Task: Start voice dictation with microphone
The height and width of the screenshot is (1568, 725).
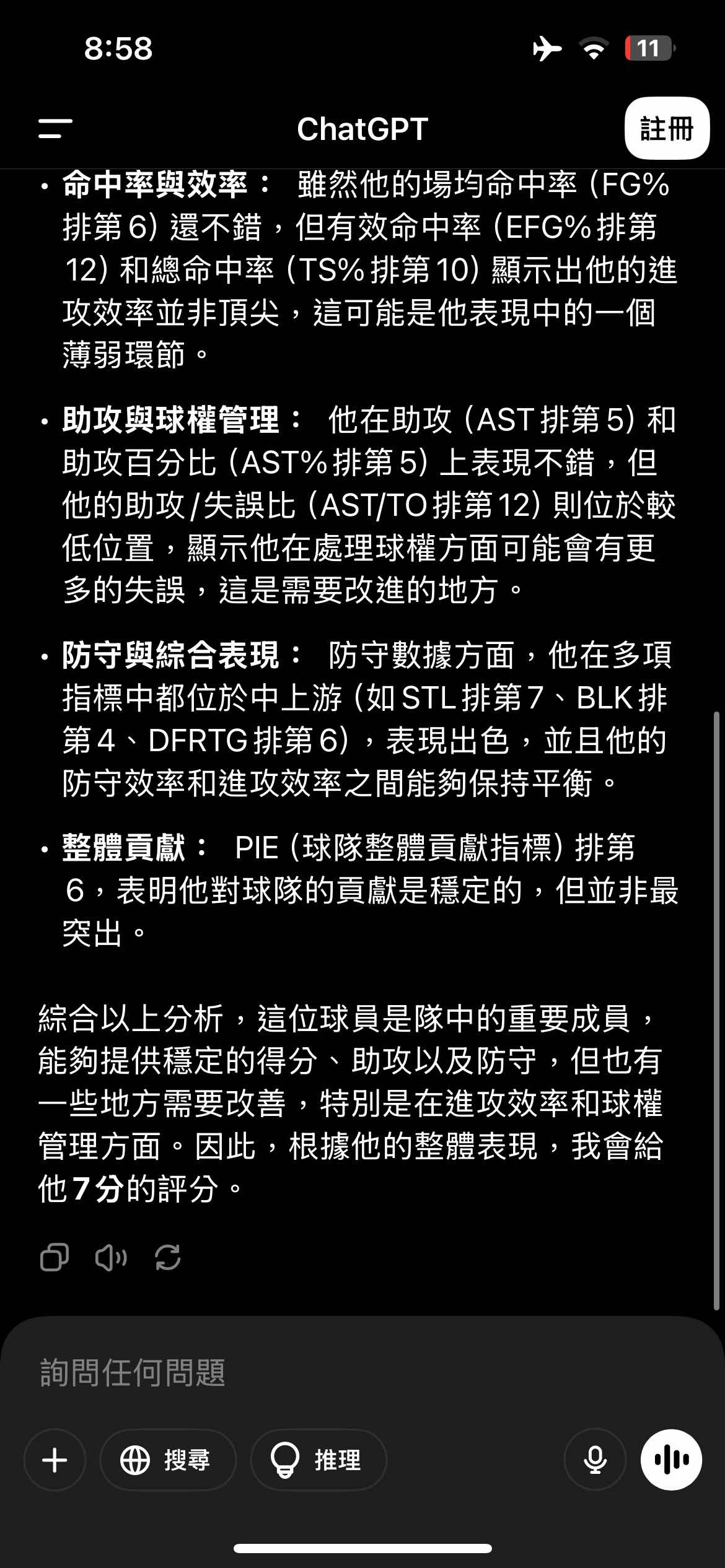Action: 595,1460
